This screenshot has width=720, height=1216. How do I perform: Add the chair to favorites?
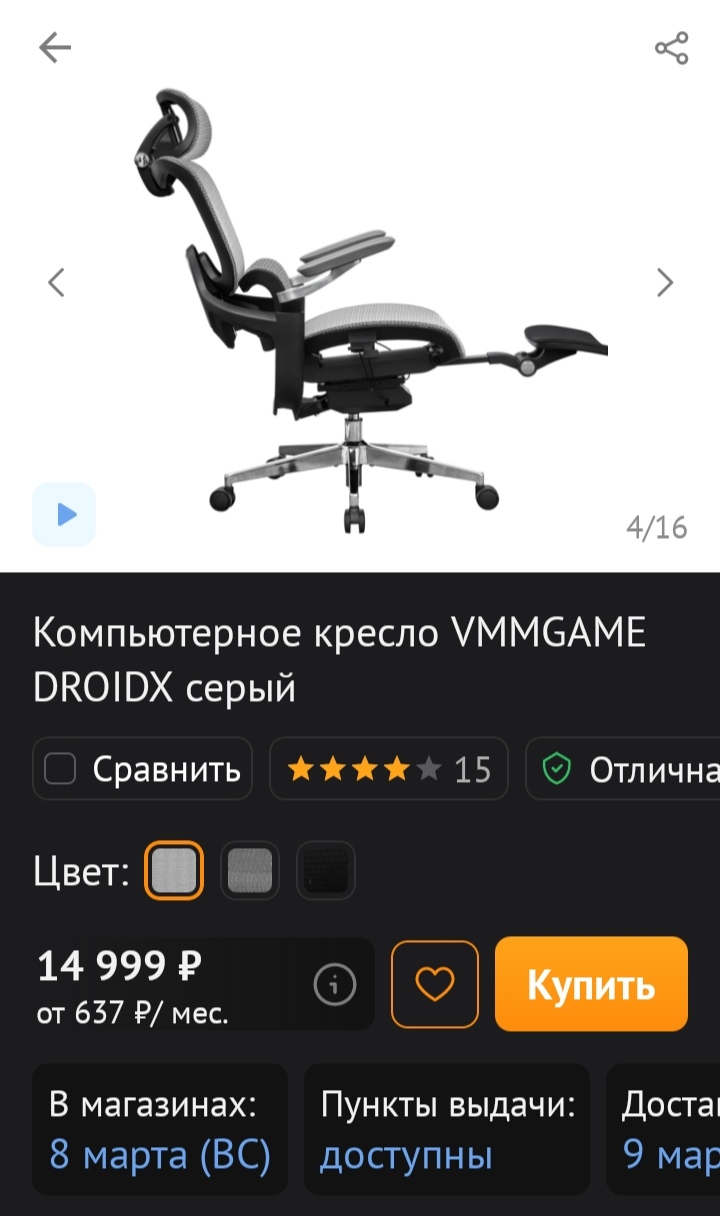click(x=435, y=985)
